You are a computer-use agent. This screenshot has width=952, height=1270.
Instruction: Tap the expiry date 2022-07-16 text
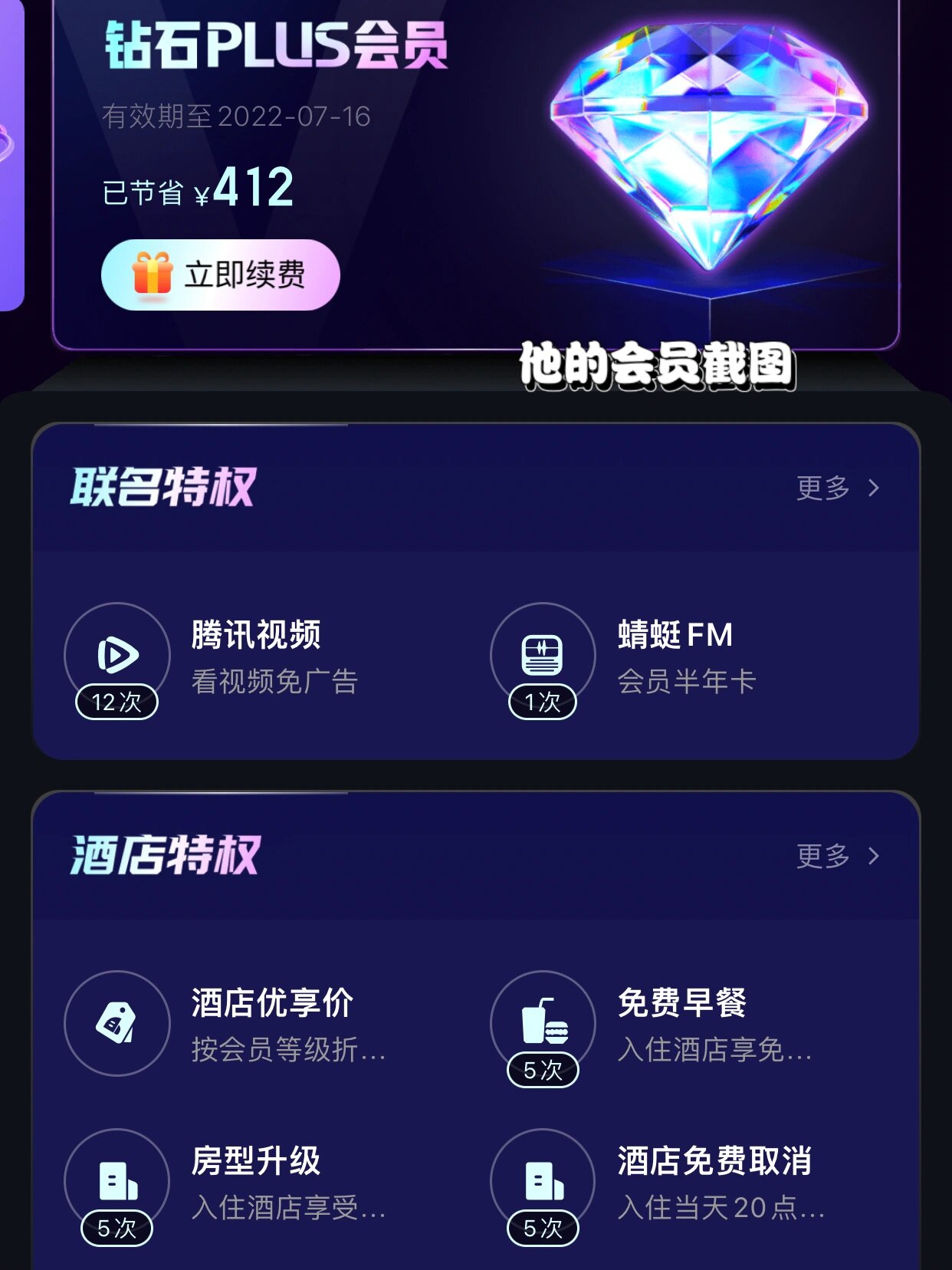click(x=235, y=117)
